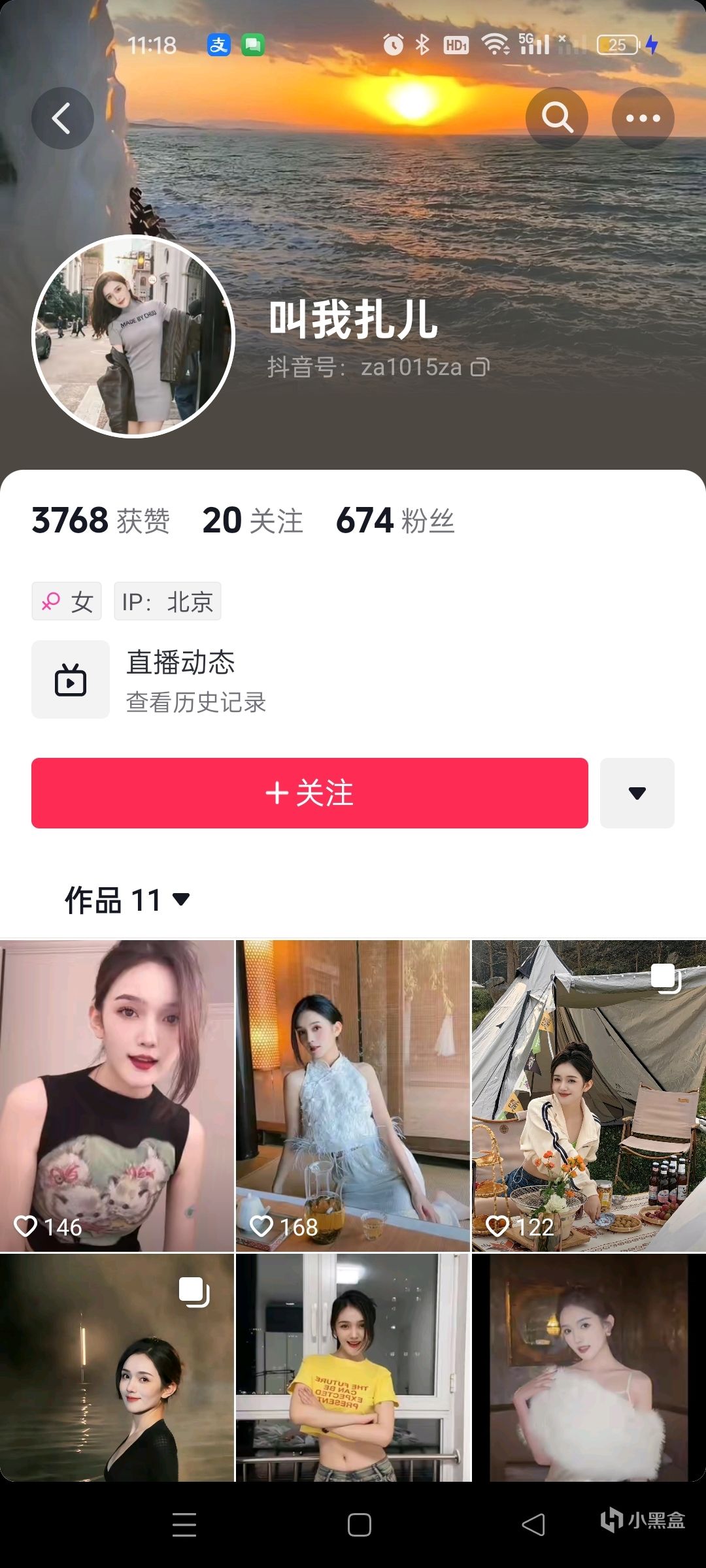
Task: Open the yellow T-shirt video
Action: click(353, 1367)
